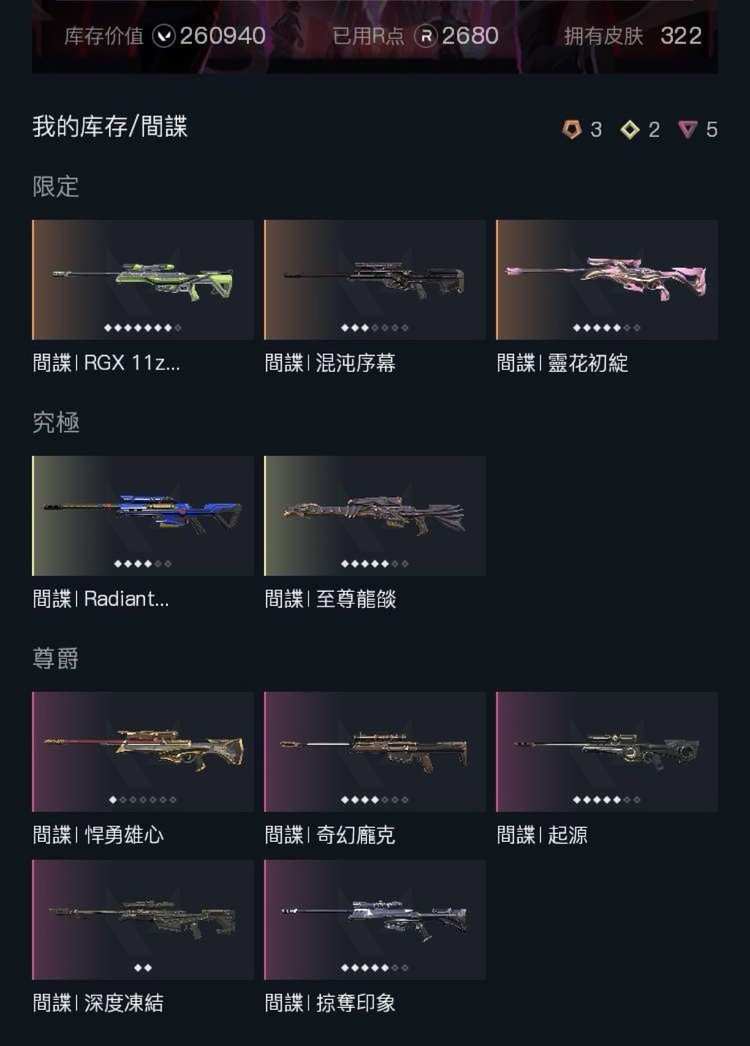Select the 靈花初綻 skin card
The height and width of the screenshot is (1046, 750).
[x=607, y=280]
